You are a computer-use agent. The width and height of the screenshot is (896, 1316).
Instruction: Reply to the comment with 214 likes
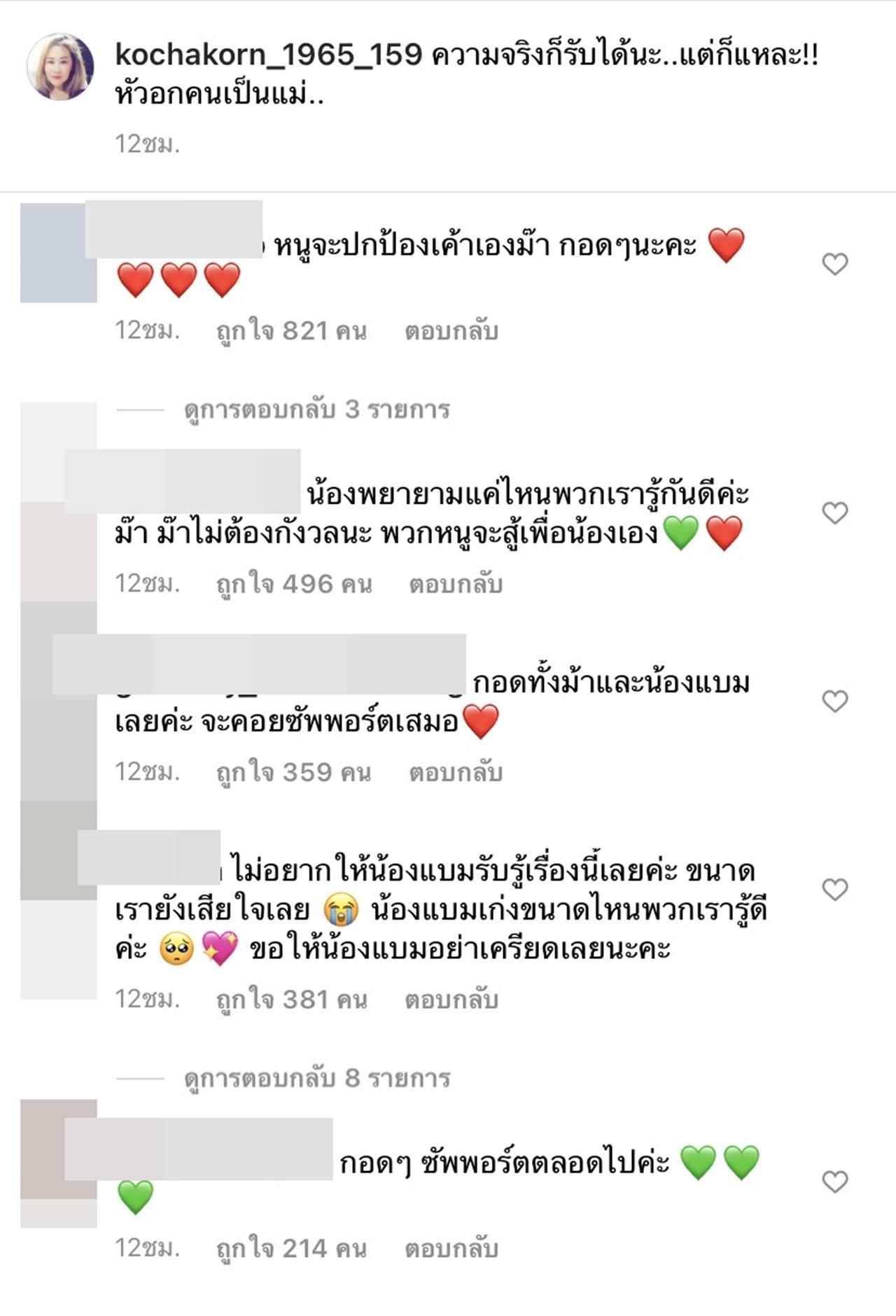tap(451, 1248)
